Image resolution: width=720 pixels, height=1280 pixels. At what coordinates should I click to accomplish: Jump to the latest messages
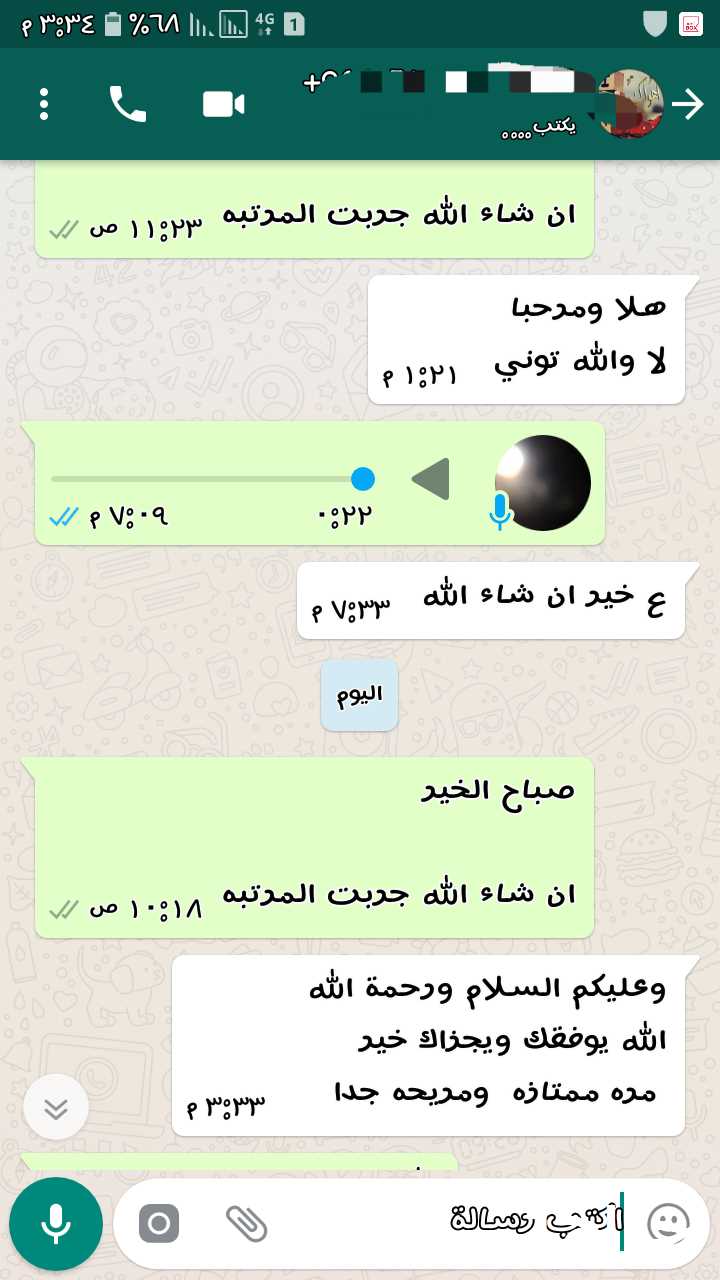coord(56,1107)
